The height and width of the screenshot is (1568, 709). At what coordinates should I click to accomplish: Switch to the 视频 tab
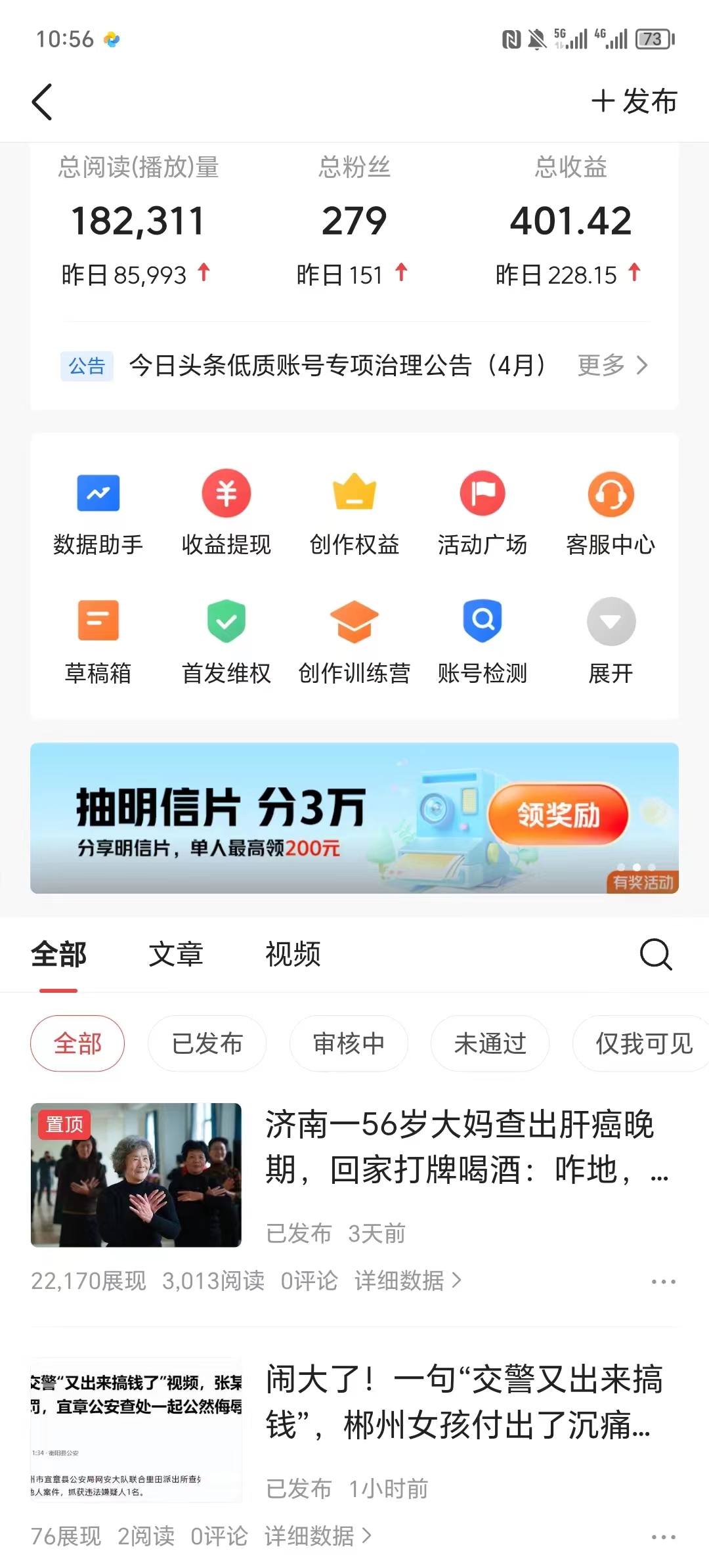coord(292,955)
